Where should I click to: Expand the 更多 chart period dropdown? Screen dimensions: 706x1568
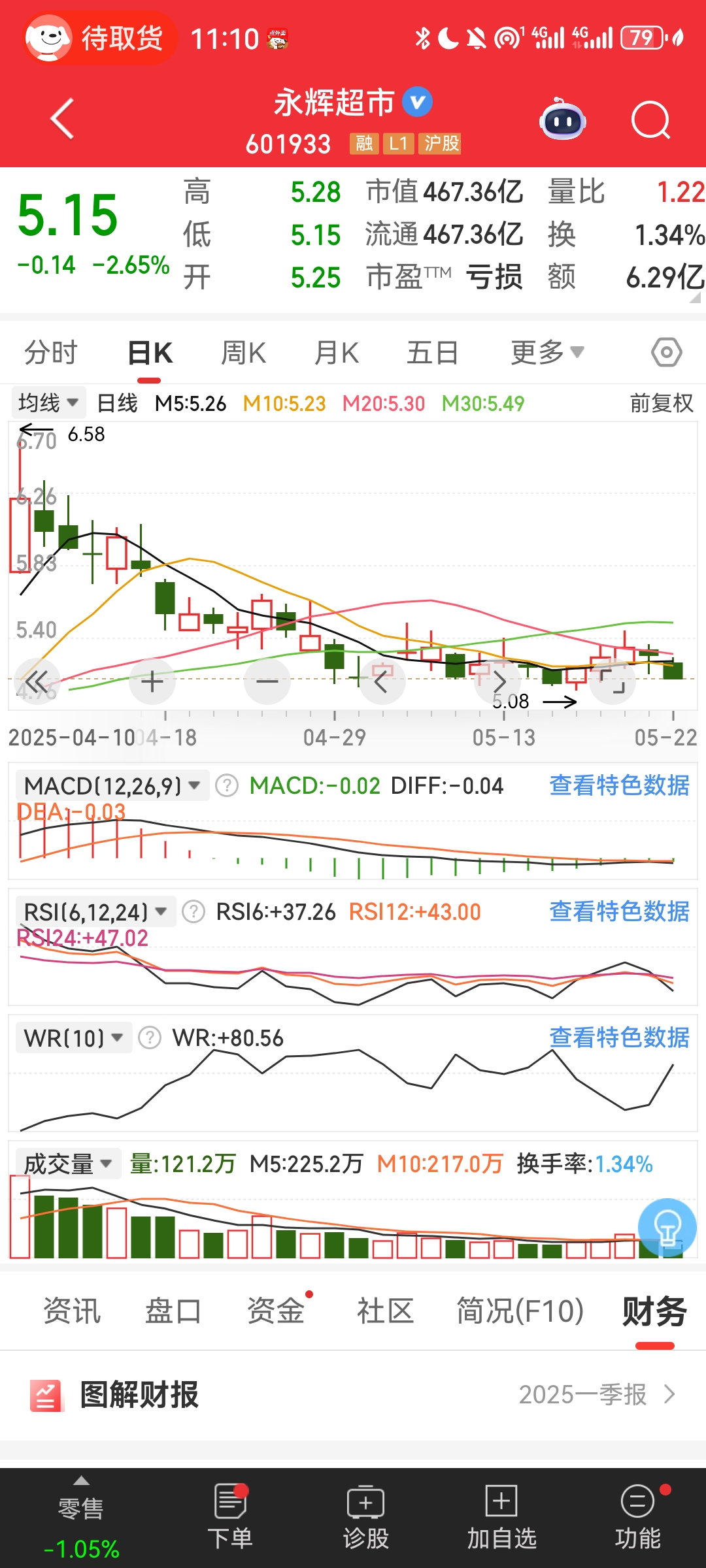[x=546, y=353]
